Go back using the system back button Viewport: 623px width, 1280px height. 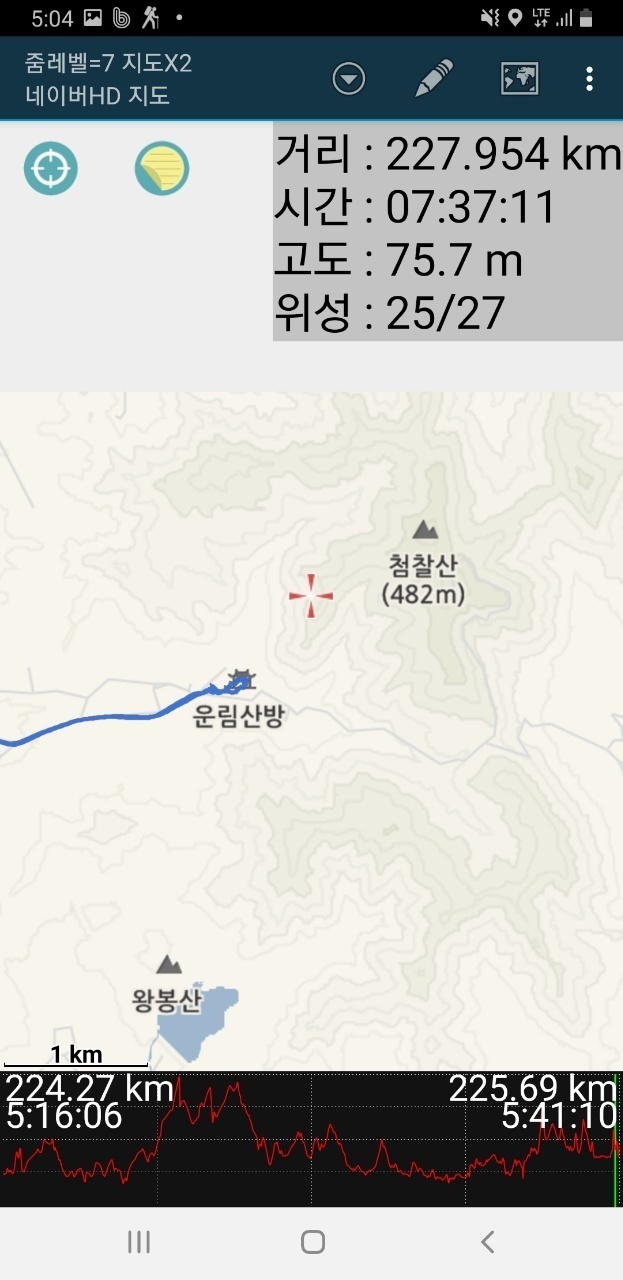click(x=487, y=1242)
